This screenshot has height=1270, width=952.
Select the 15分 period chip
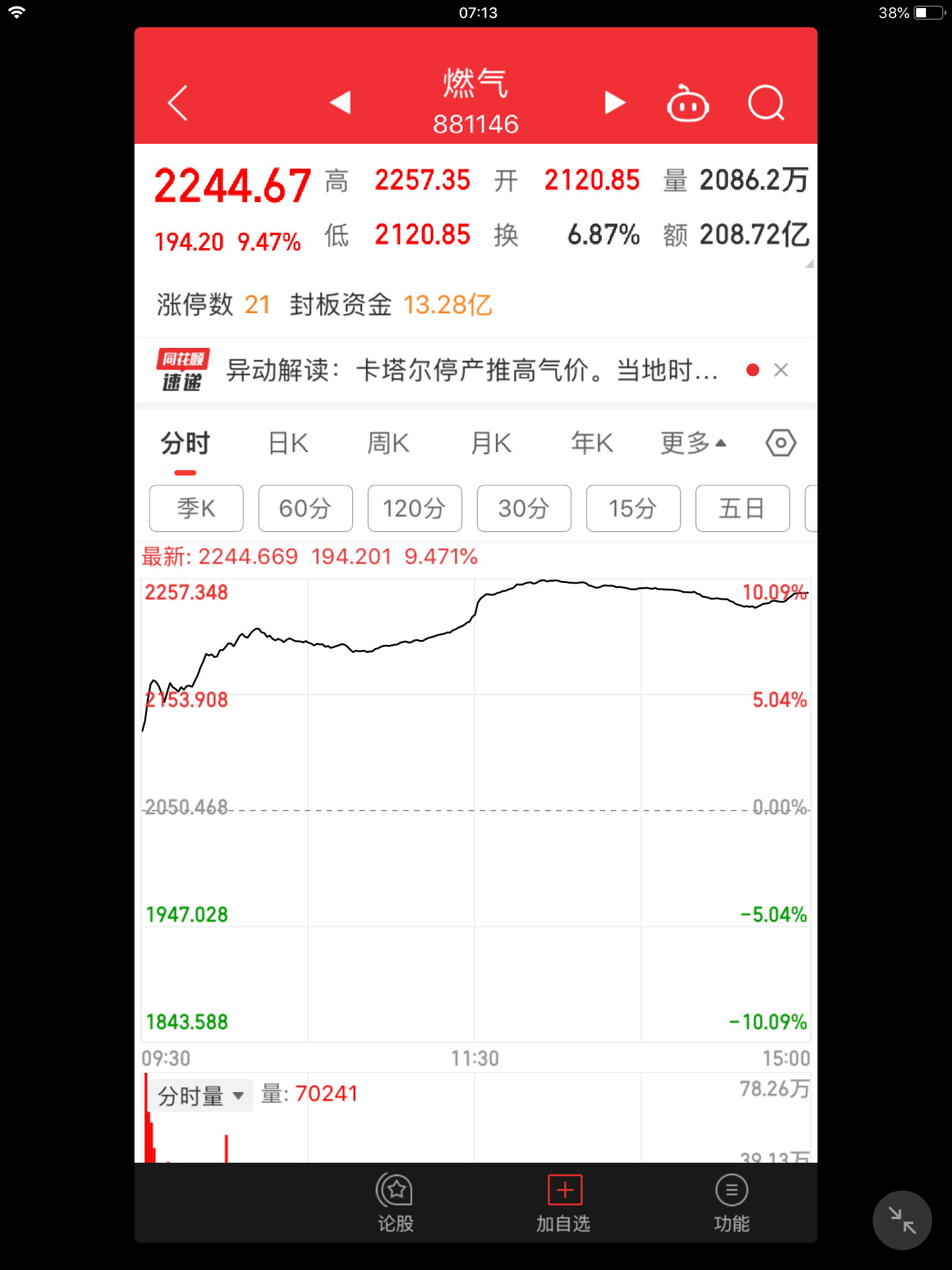633,508
